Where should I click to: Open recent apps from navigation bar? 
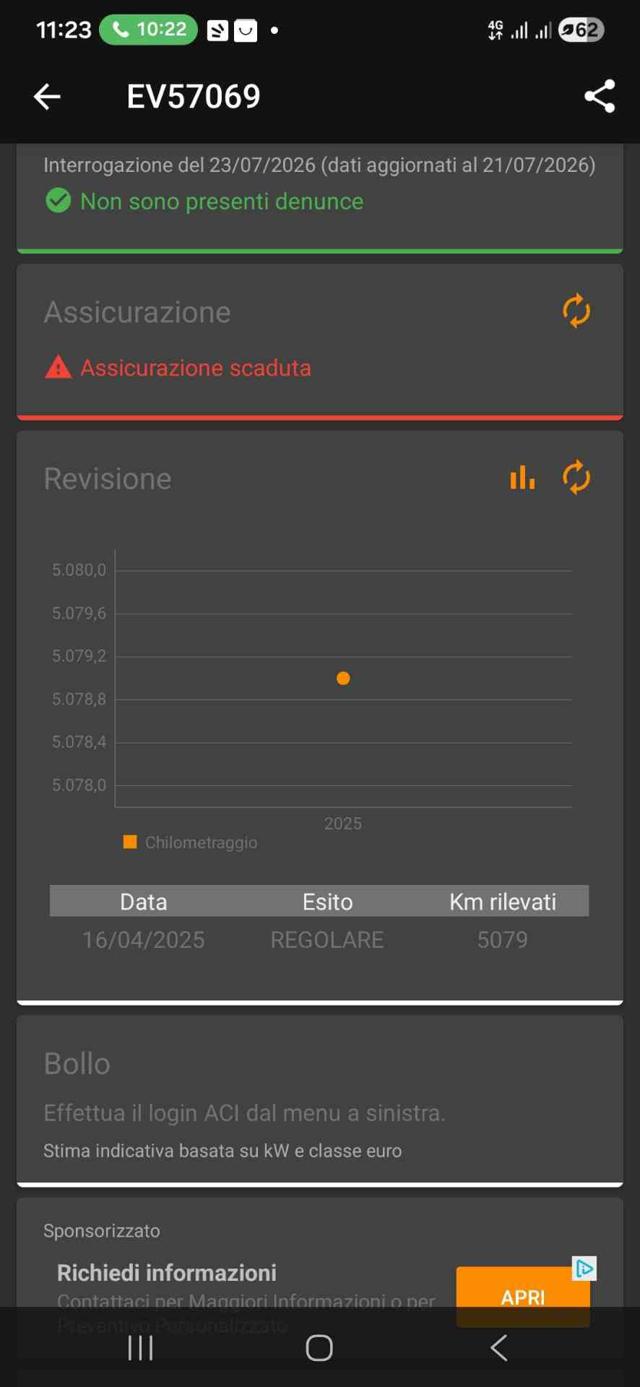140,1348
